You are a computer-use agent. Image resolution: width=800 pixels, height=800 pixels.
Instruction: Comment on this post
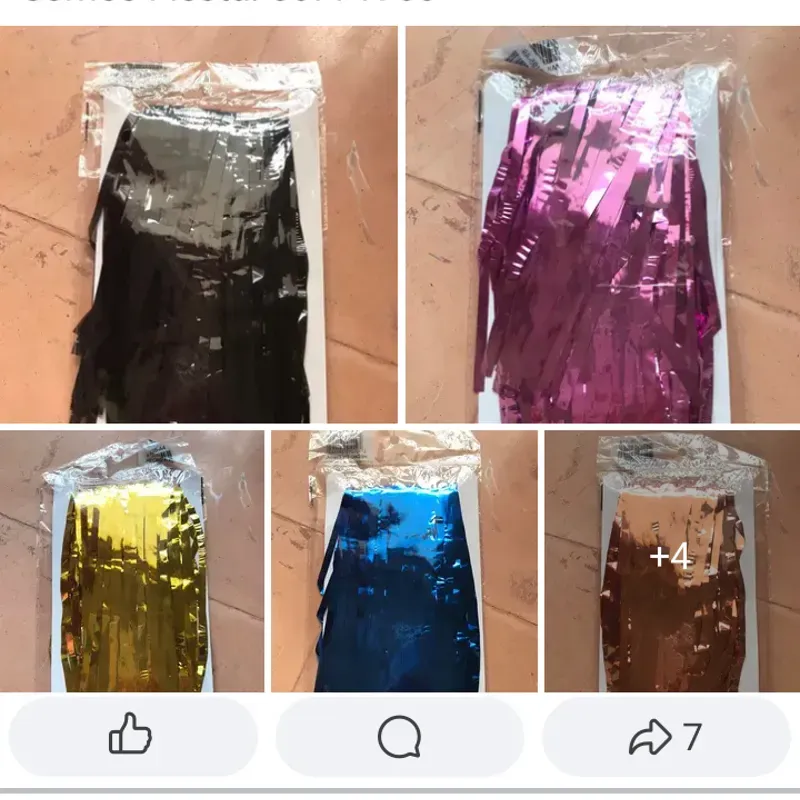(x=399, y=738)
